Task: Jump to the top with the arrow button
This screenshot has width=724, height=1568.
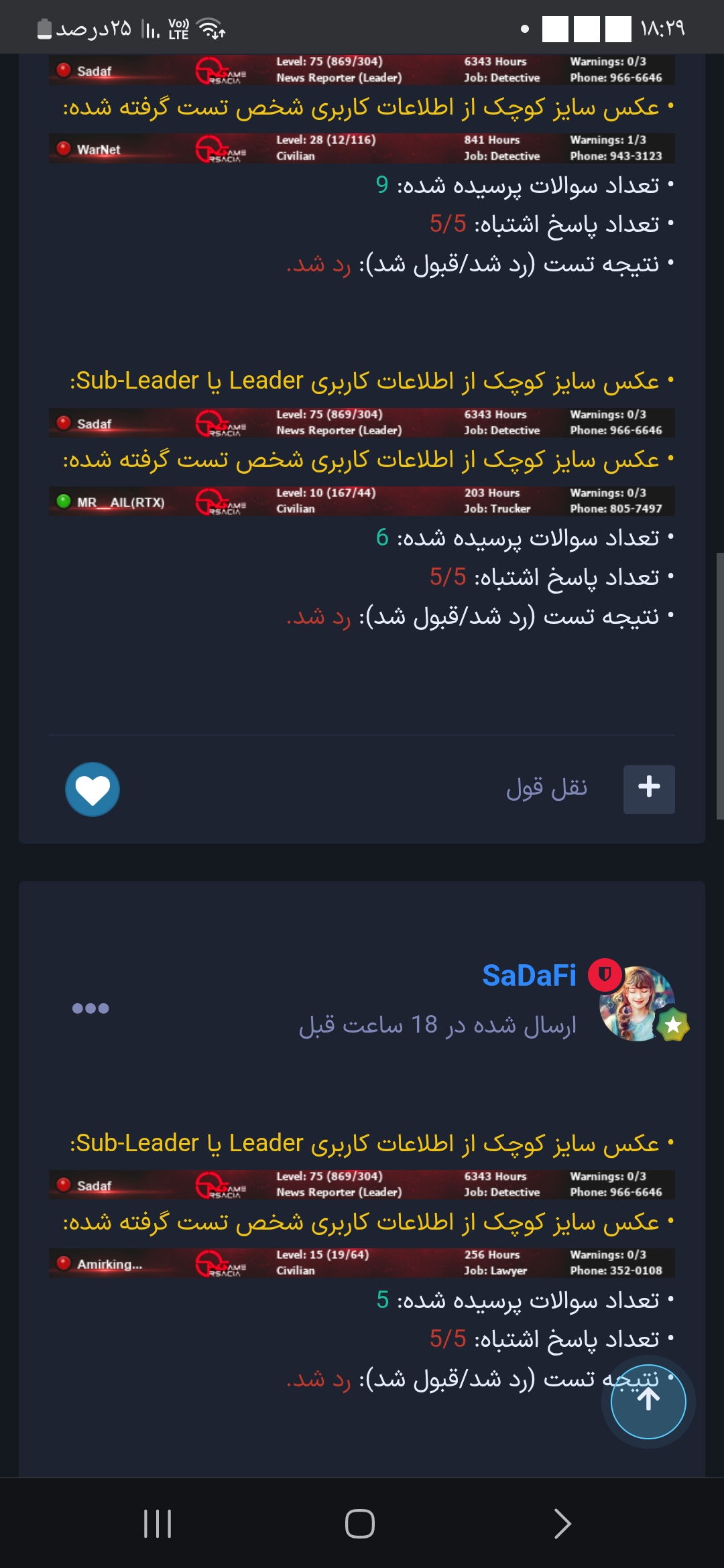Action: coord(648,1400)
